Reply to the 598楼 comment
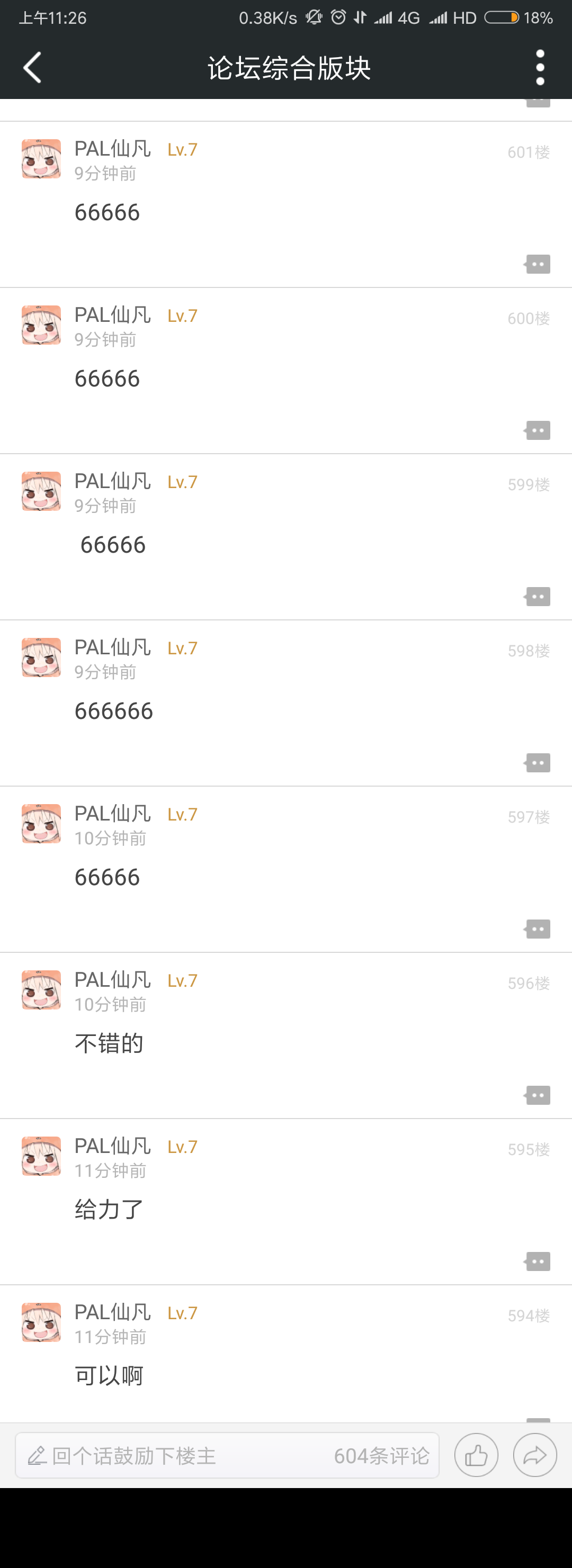The image size is (572, 1568). [x=537, y=763]
